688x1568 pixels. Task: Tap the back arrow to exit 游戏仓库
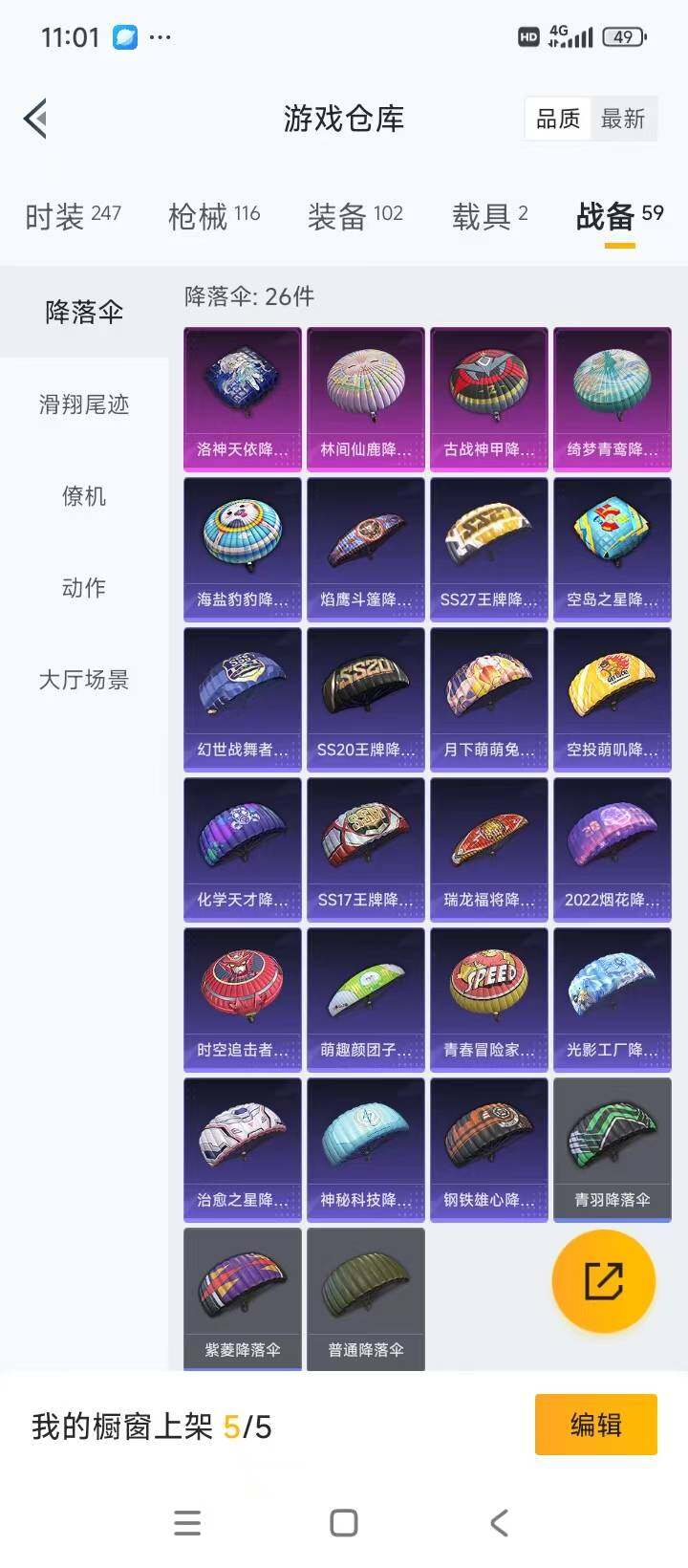(x=35, y=119)
